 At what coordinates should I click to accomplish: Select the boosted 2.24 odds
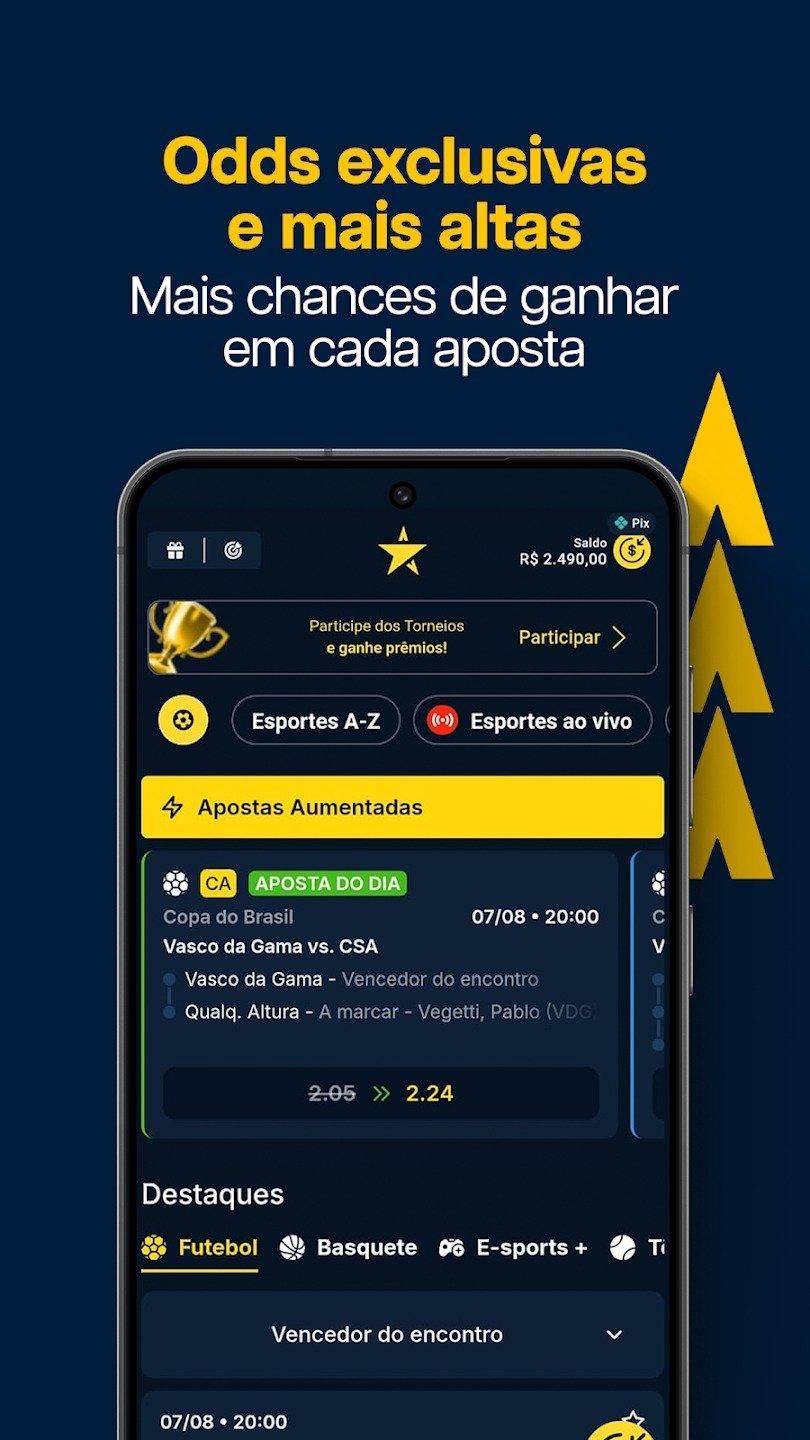click(x=430, y=1093)
